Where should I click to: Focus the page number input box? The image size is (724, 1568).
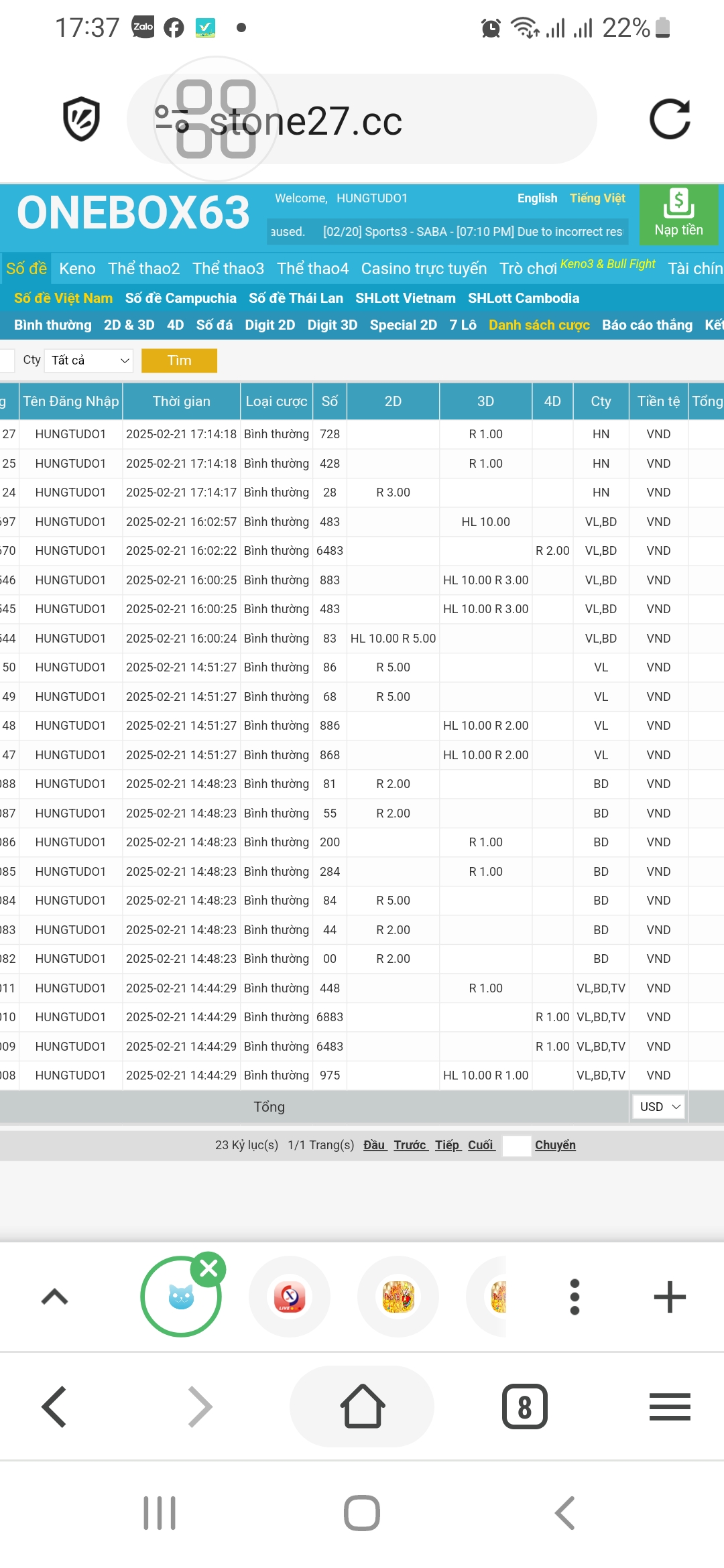point(516,1145)
